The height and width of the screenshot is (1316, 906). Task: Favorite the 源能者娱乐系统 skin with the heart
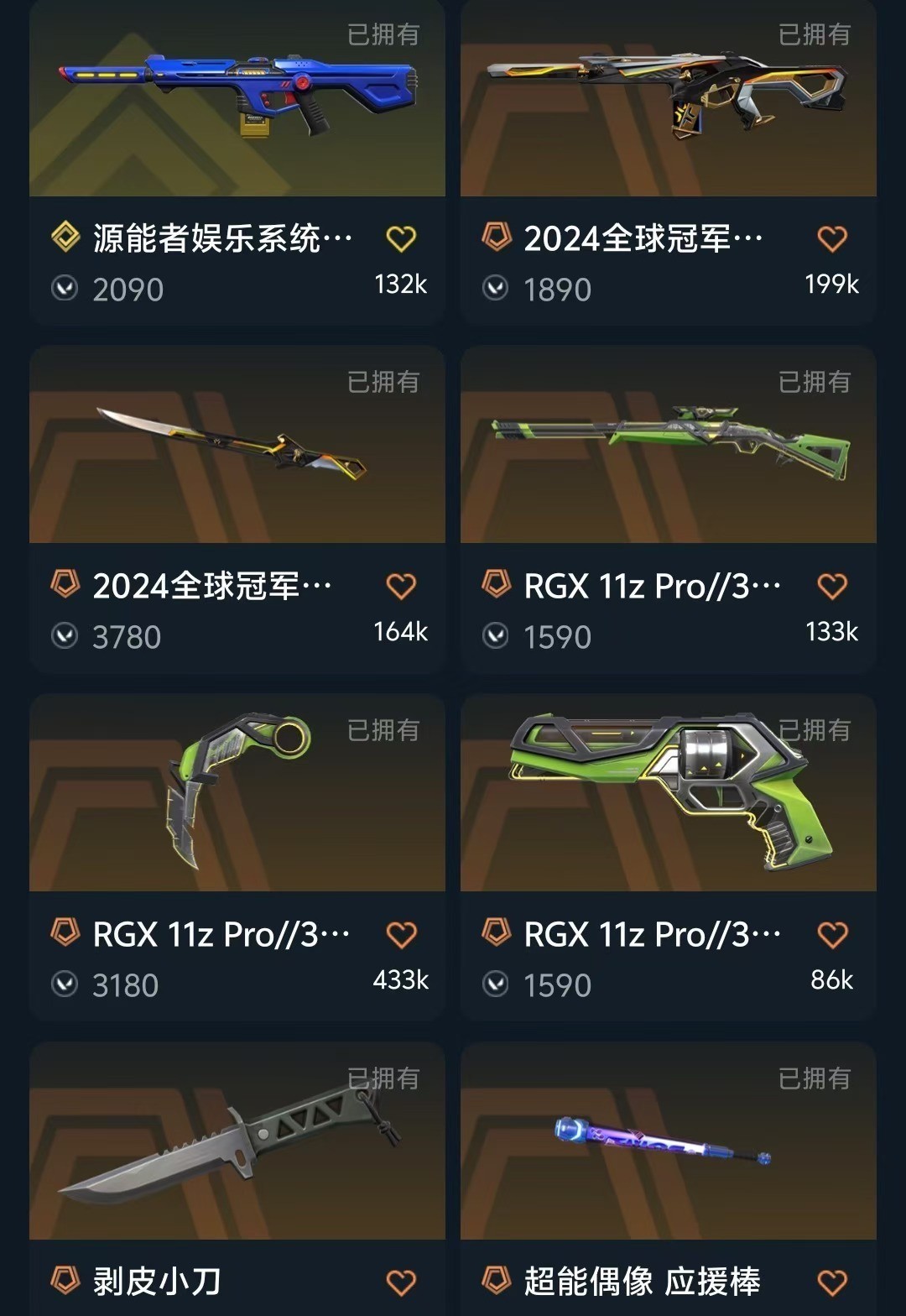(401, 239)
